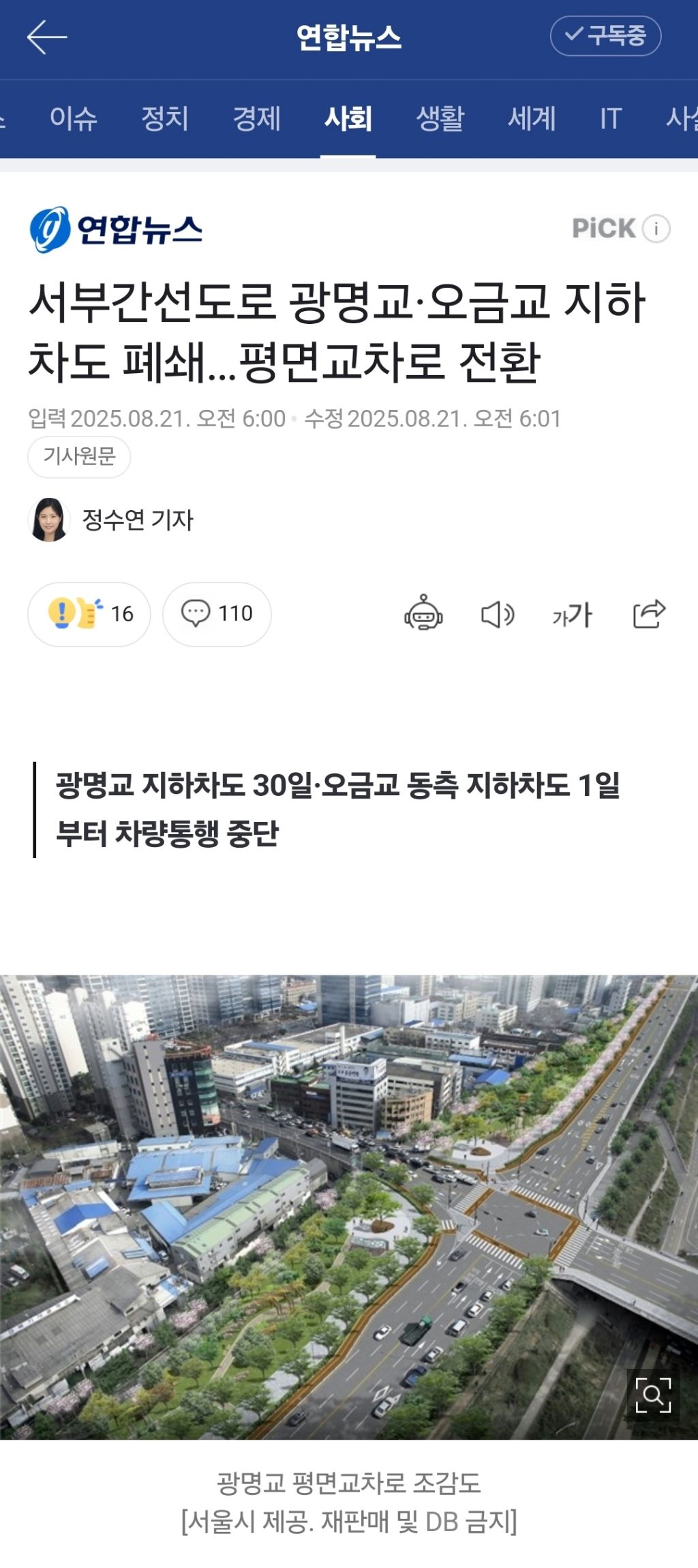Tap the 구독중 subscription button
The width and height of the screenshot is (698, 1568).
point(605,36)
